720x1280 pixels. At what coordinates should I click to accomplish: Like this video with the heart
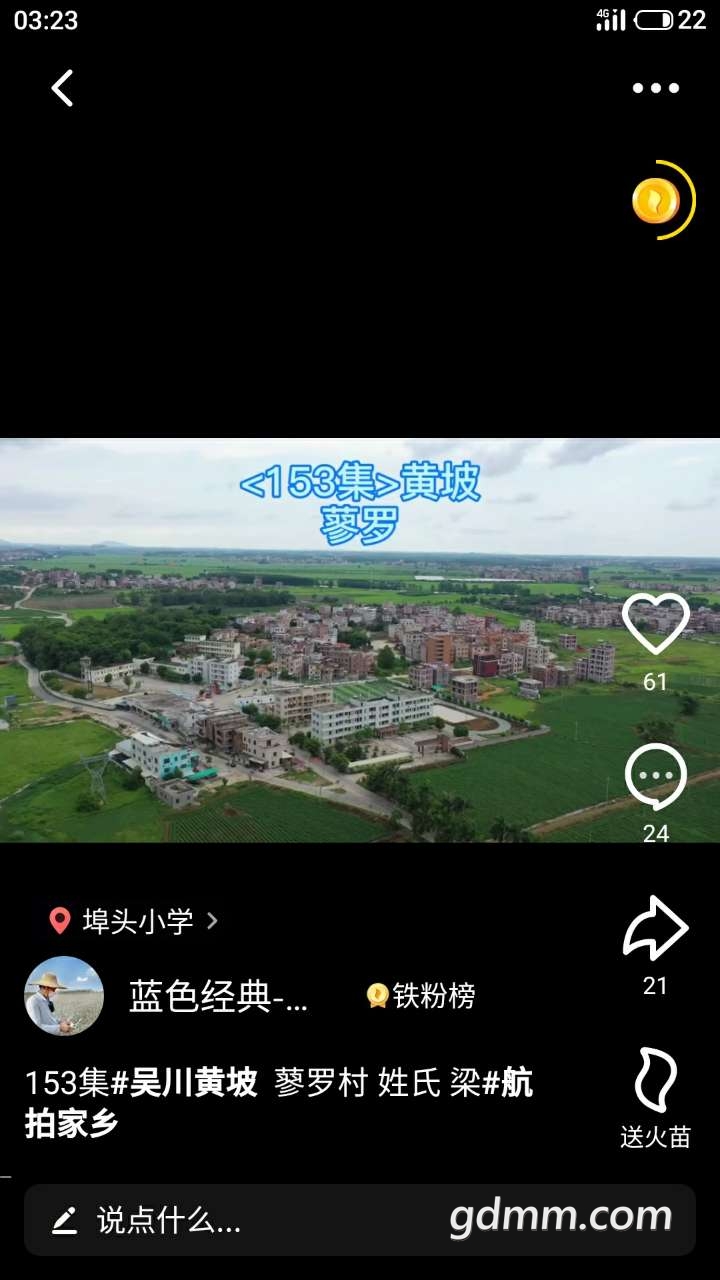tap(655, 624)
